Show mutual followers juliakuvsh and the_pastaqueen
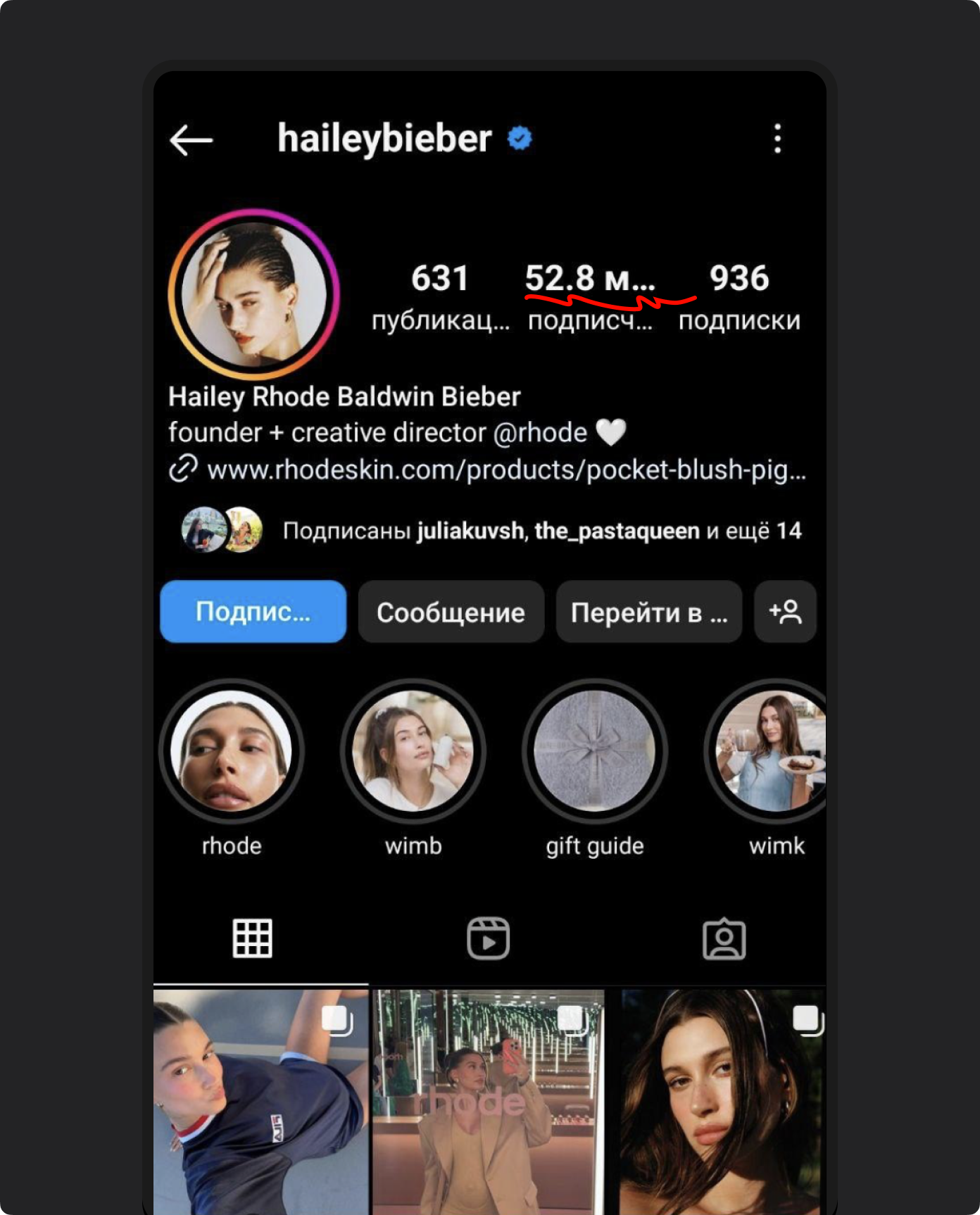 pos(541,531)
